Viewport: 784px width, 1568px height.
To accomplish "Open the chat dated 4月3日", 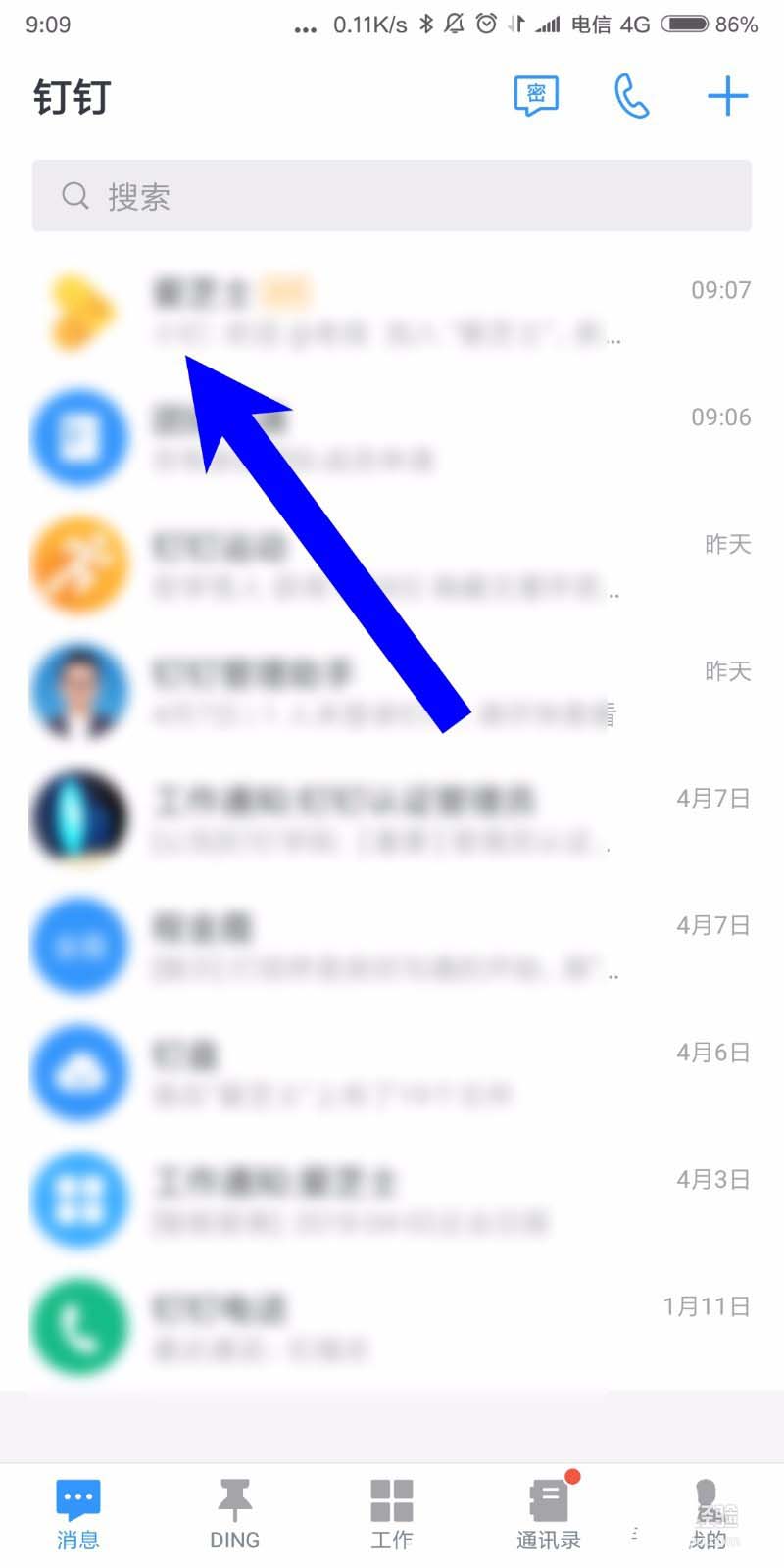I will (x=392, y=1200).
